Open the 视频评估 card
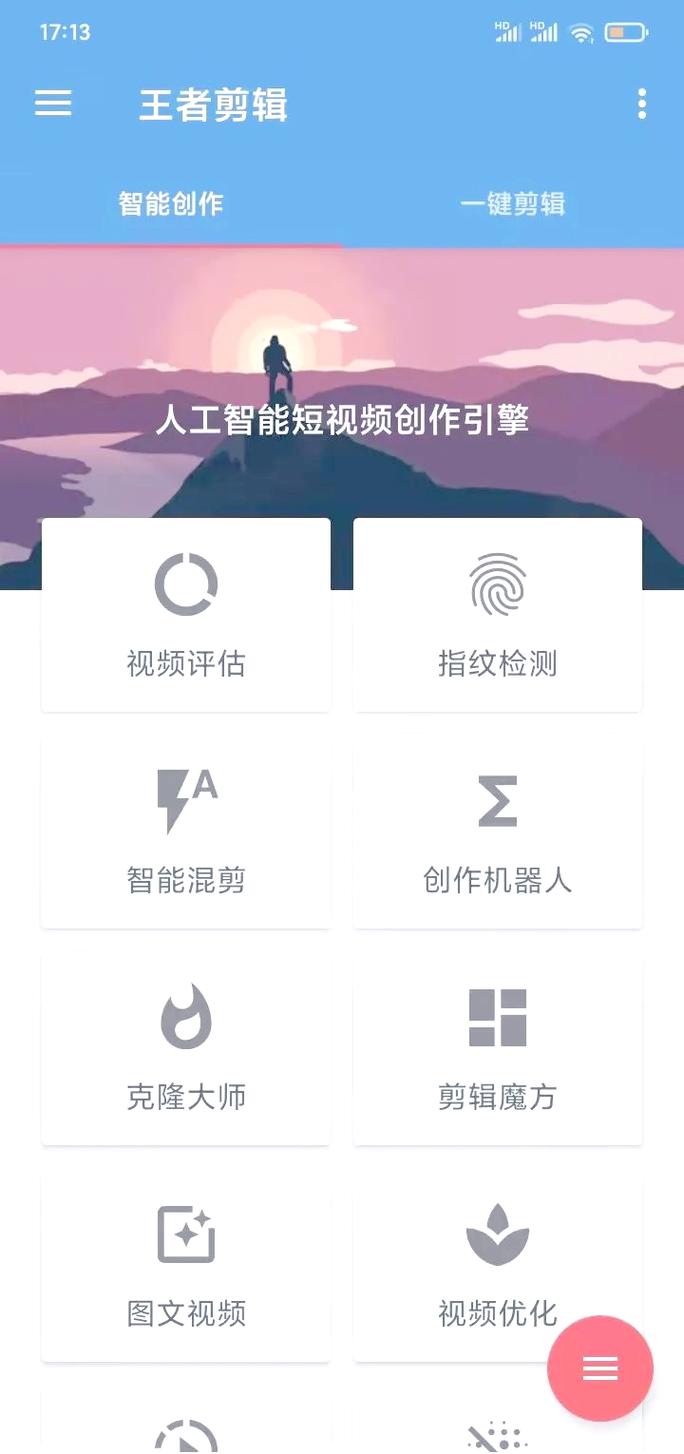 (186, 615)
